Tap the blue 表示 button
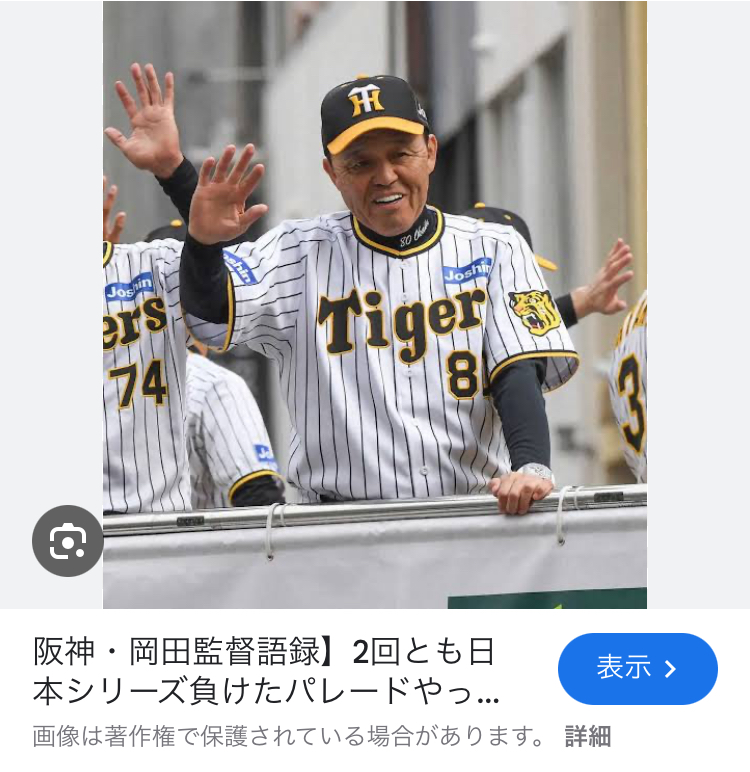Image resolution: width=750 pixels, height=772 pixels. (637, 669)
